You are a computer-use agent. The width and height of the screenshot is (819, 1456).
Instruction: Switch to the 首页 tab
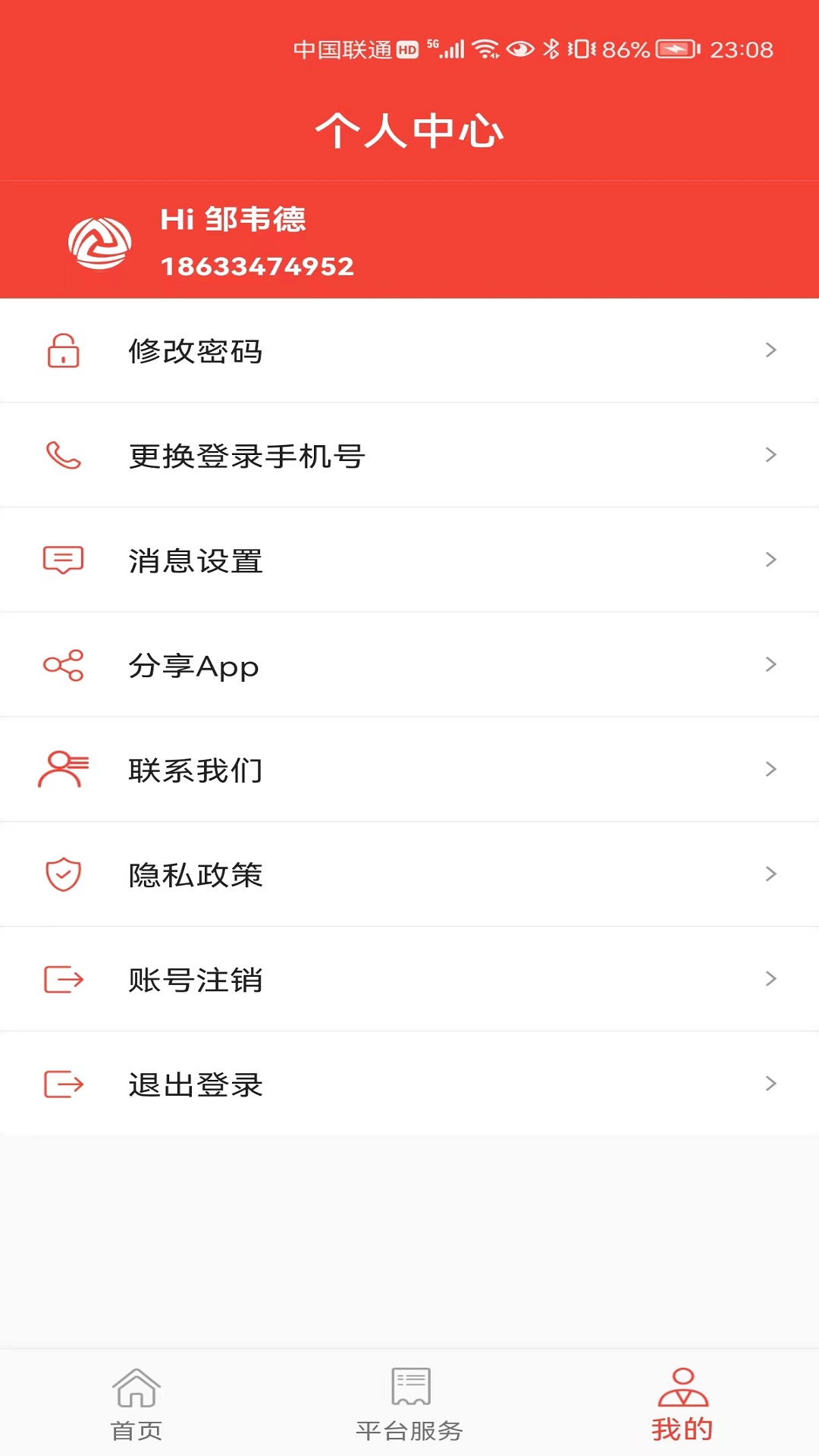[136, 1404]
